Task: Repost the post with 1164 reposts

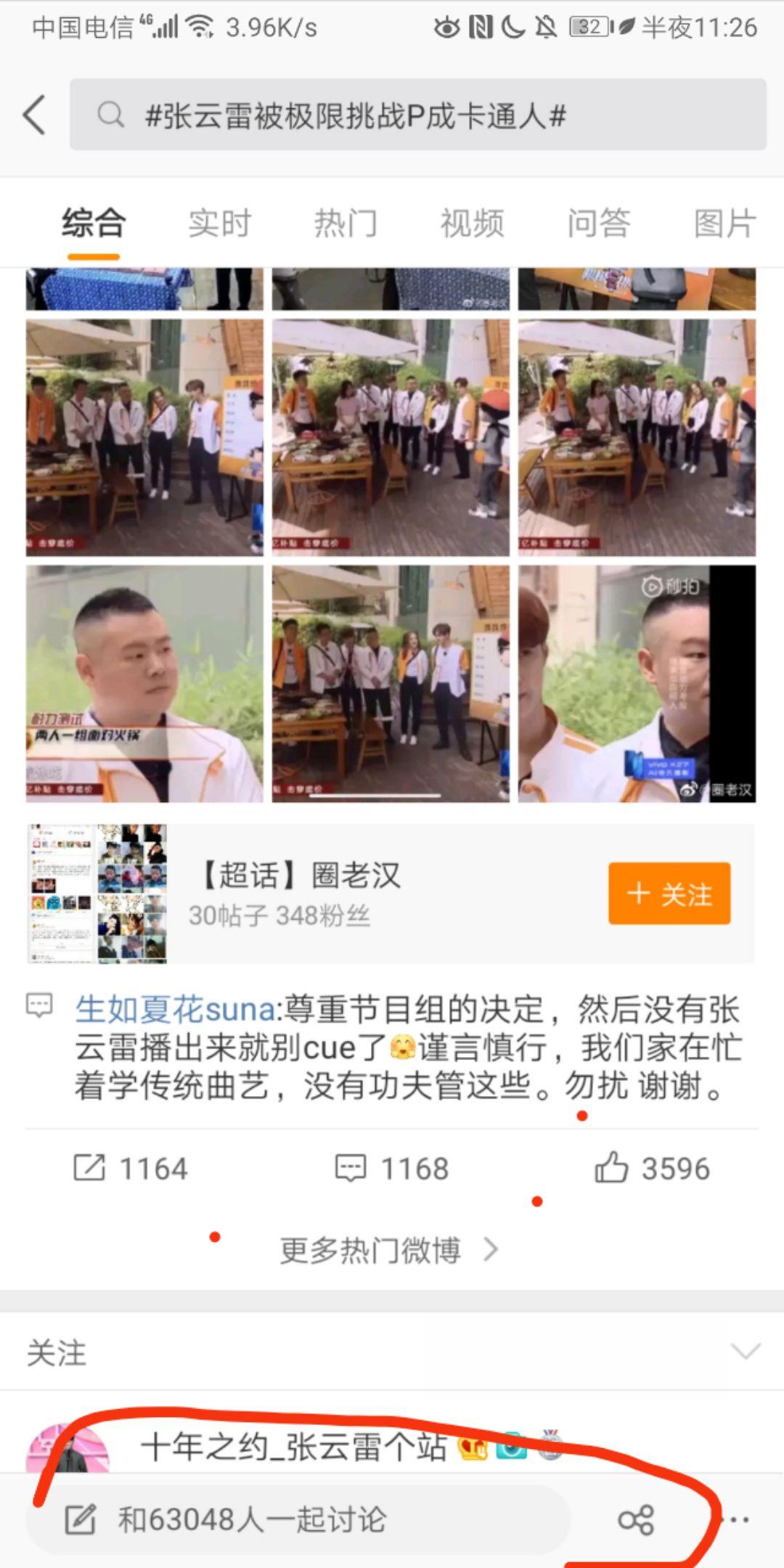Action: click(x=131, y=1169)
